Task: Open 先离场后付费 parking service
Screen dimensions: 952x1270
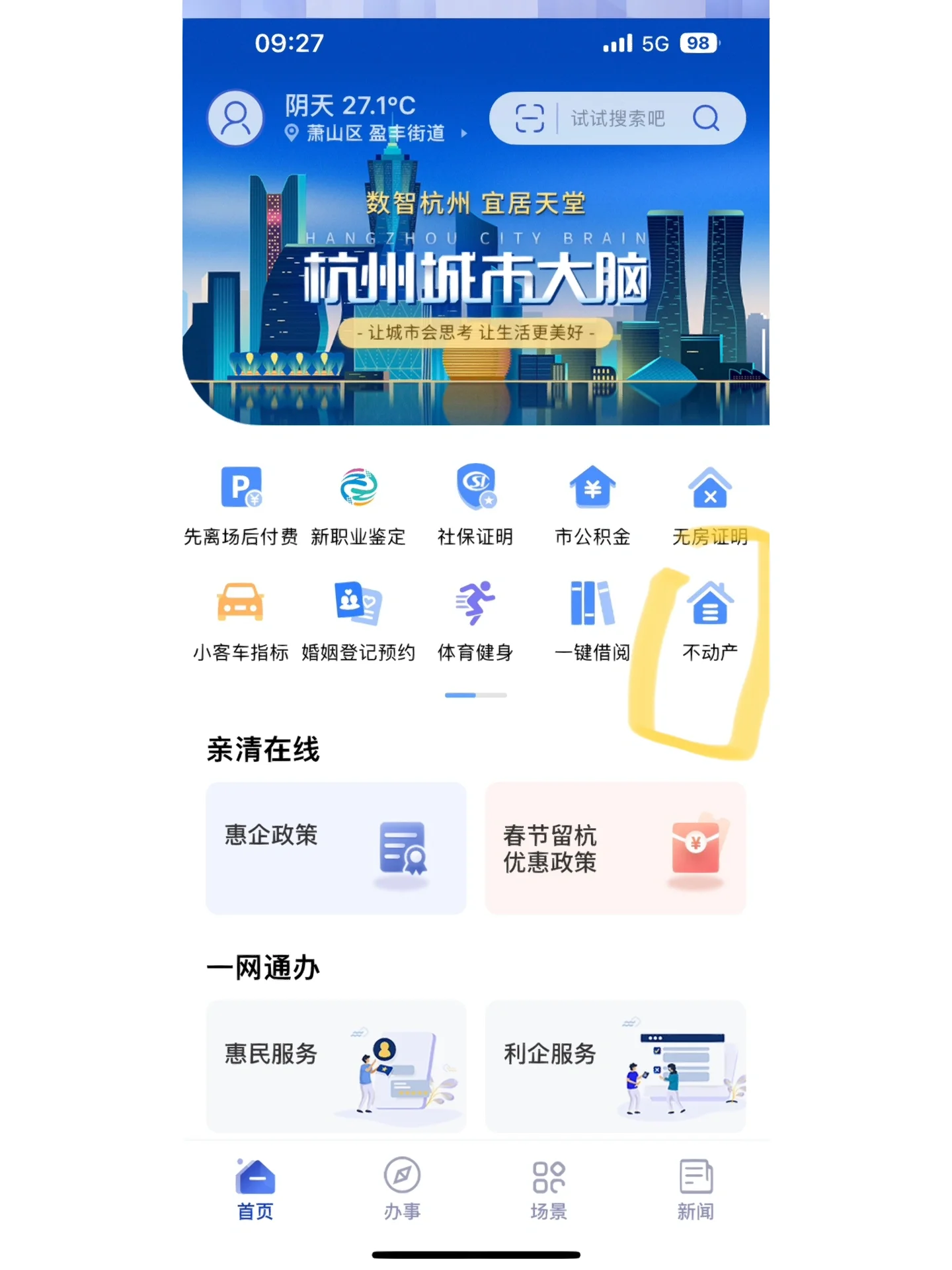Action: click(241, 504)
